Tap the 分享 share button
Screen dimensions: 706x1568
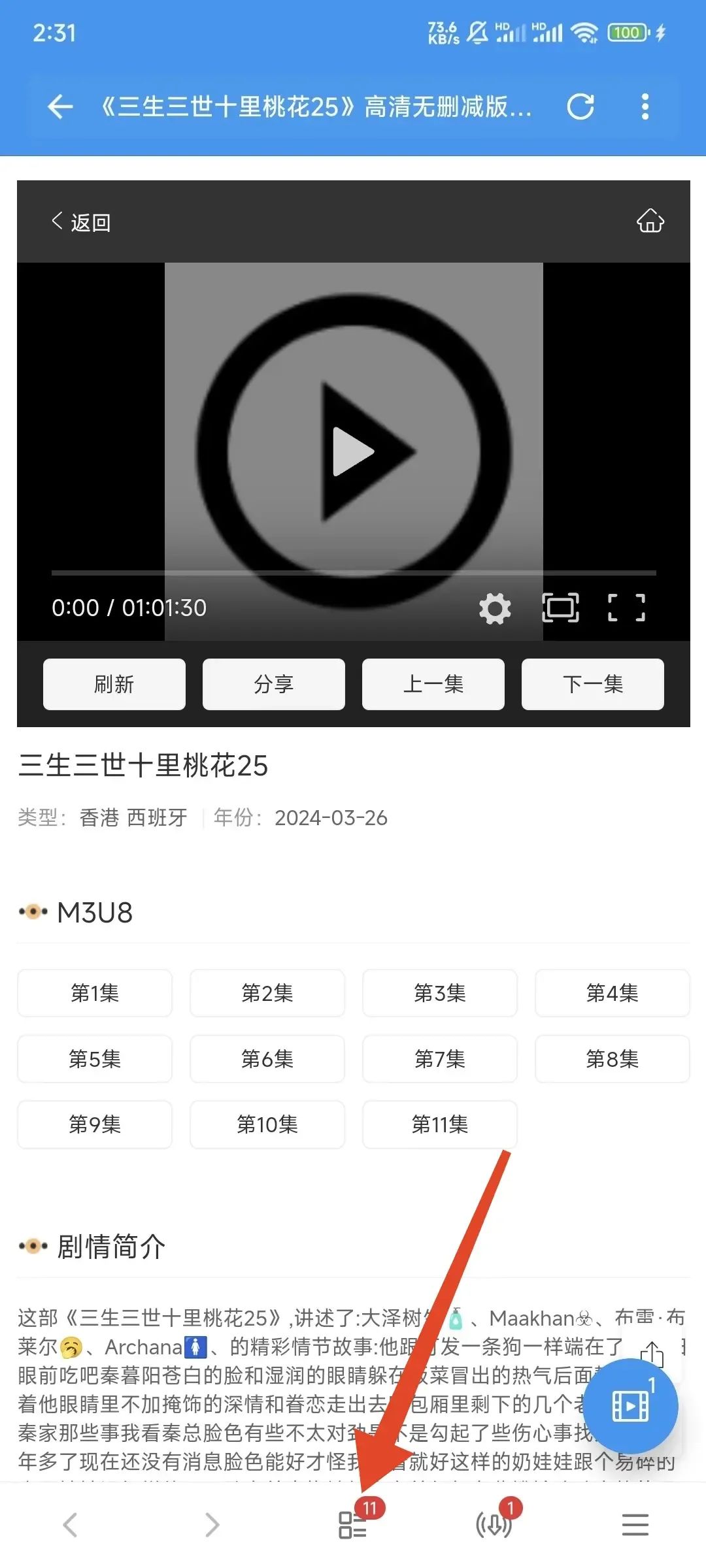(274, 684)
